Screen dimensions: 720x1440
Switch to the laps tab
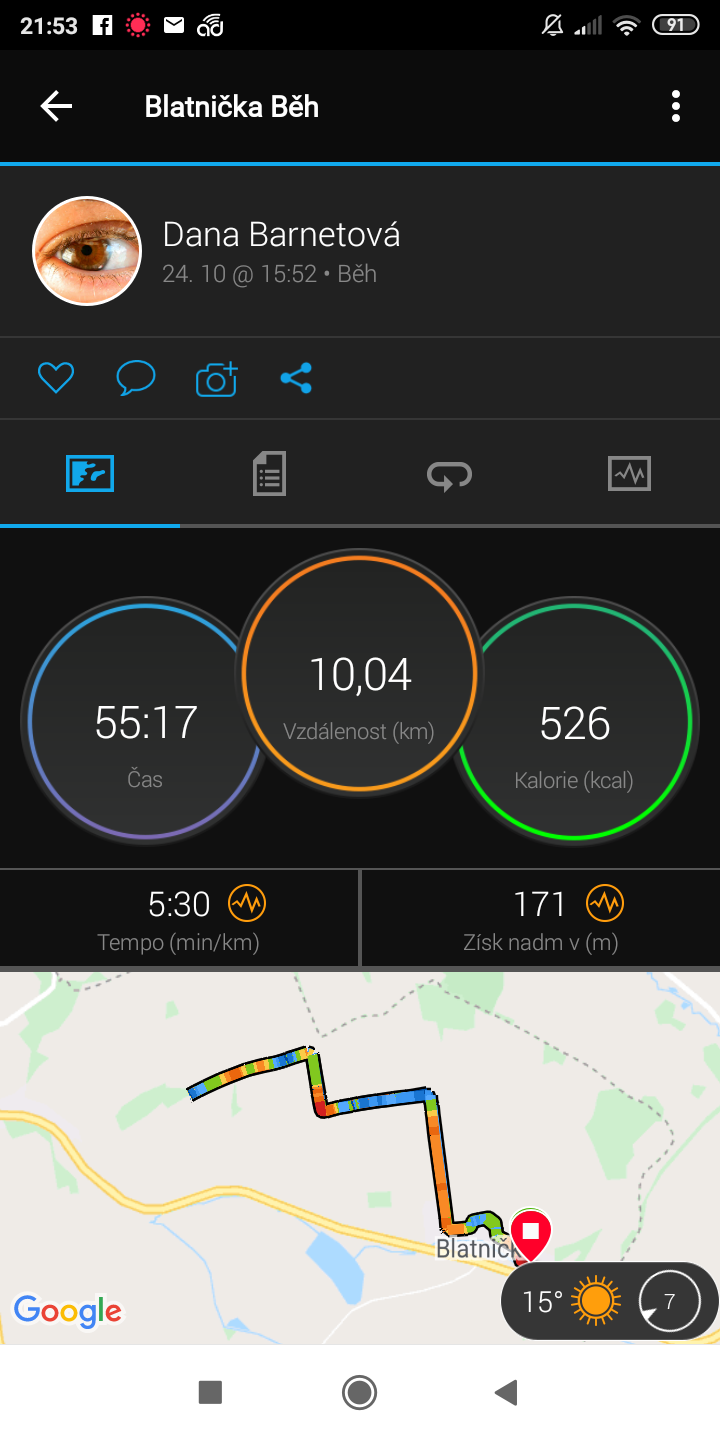pyautogui.click(x=450, y=474)
